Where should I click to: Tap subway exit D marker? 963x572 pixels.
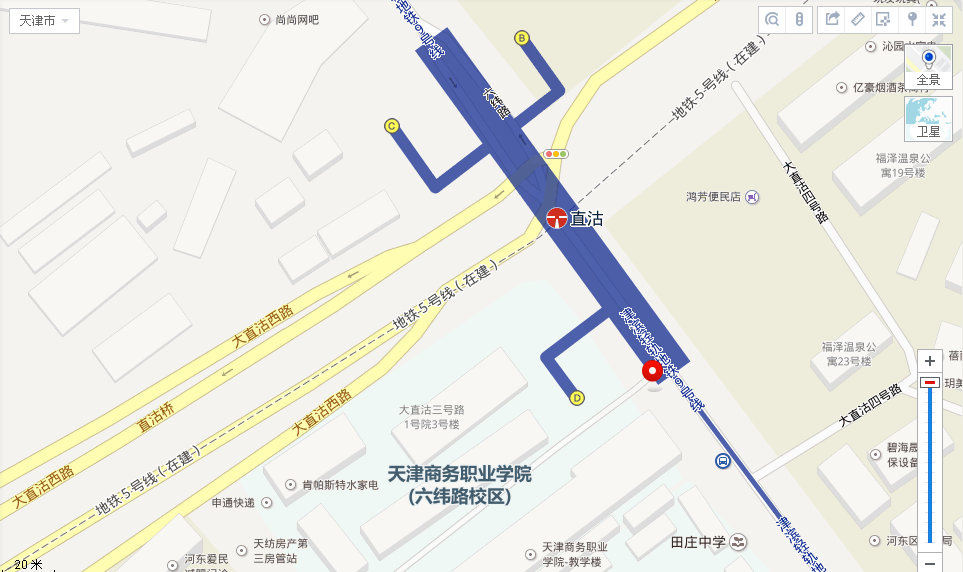[577, 398]
